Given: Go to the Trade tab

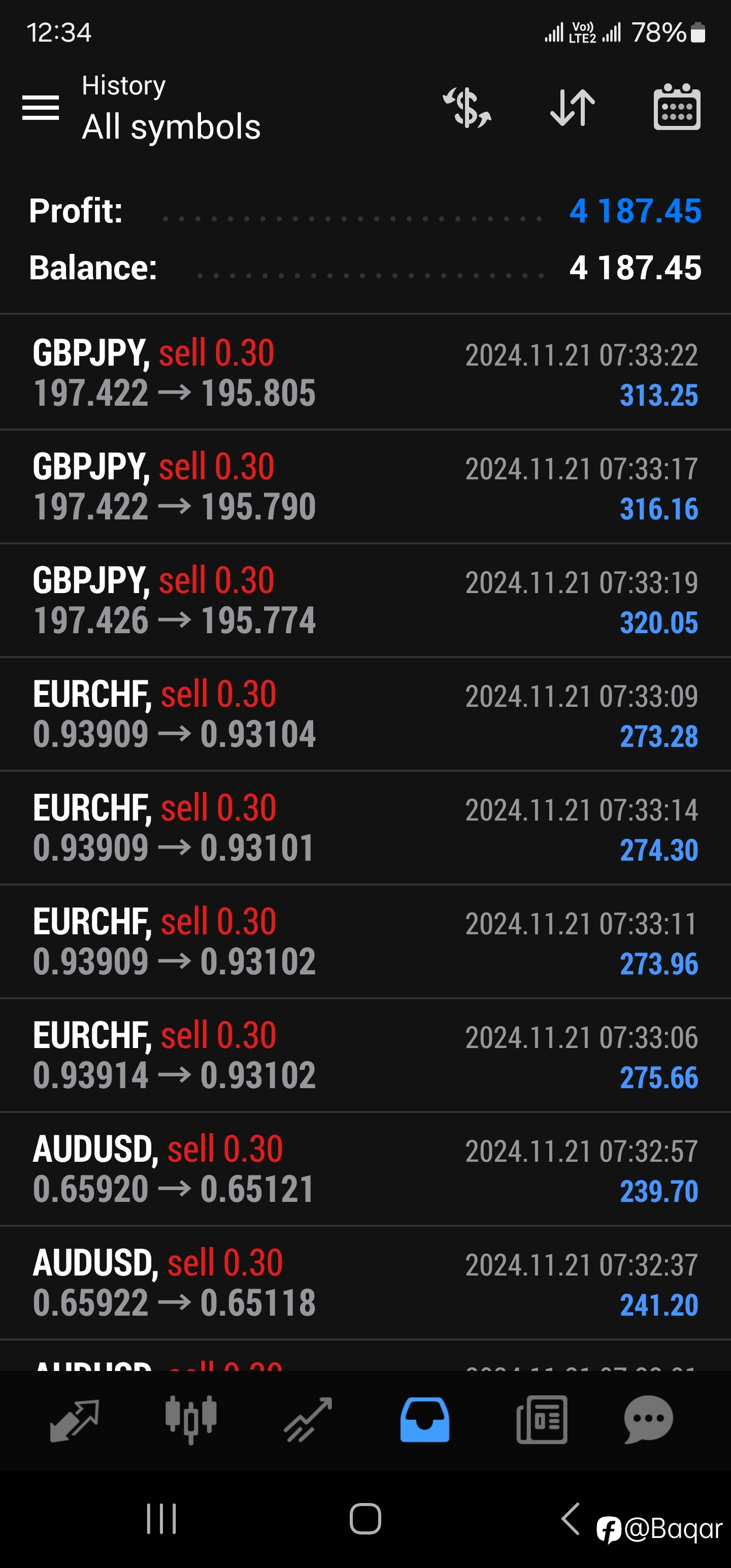Looking at the screenshot, I should tap(308, 1420).
